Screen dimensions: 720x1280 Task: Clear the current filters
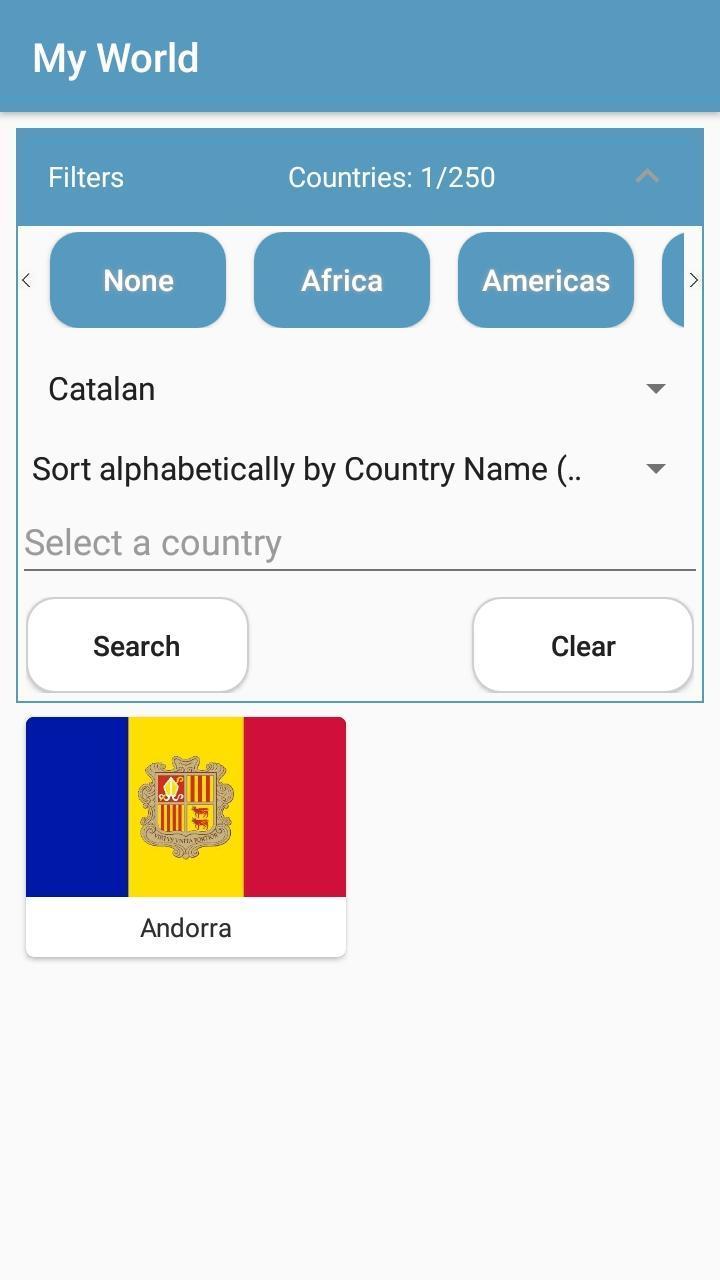coord(583,646)
